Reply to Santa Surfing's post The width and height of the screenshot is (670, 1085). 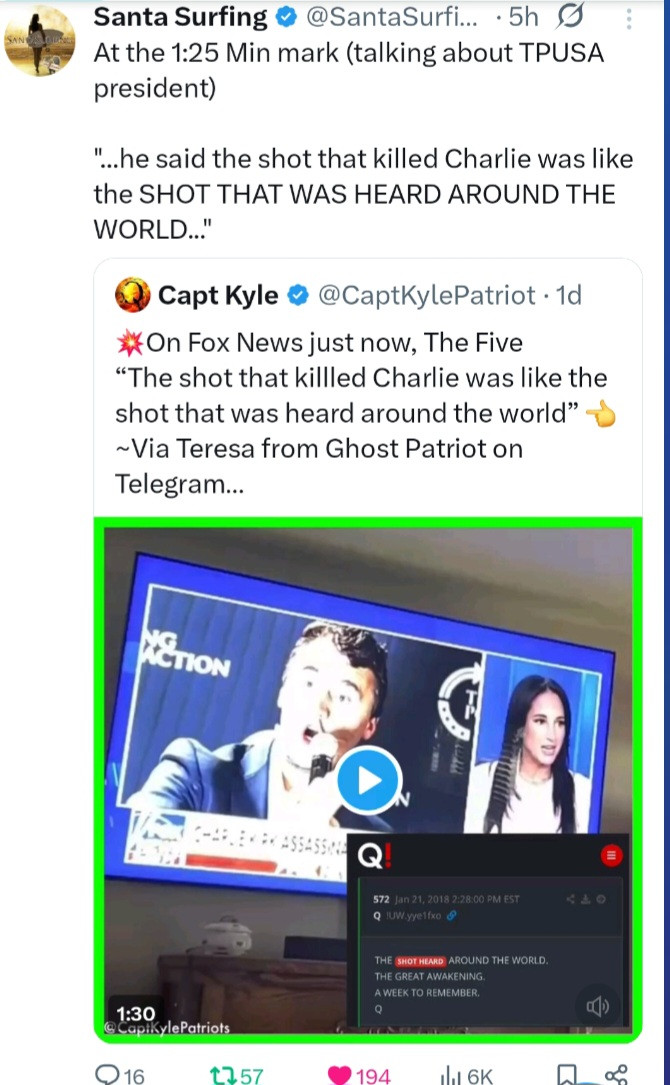click(108, 1074)
